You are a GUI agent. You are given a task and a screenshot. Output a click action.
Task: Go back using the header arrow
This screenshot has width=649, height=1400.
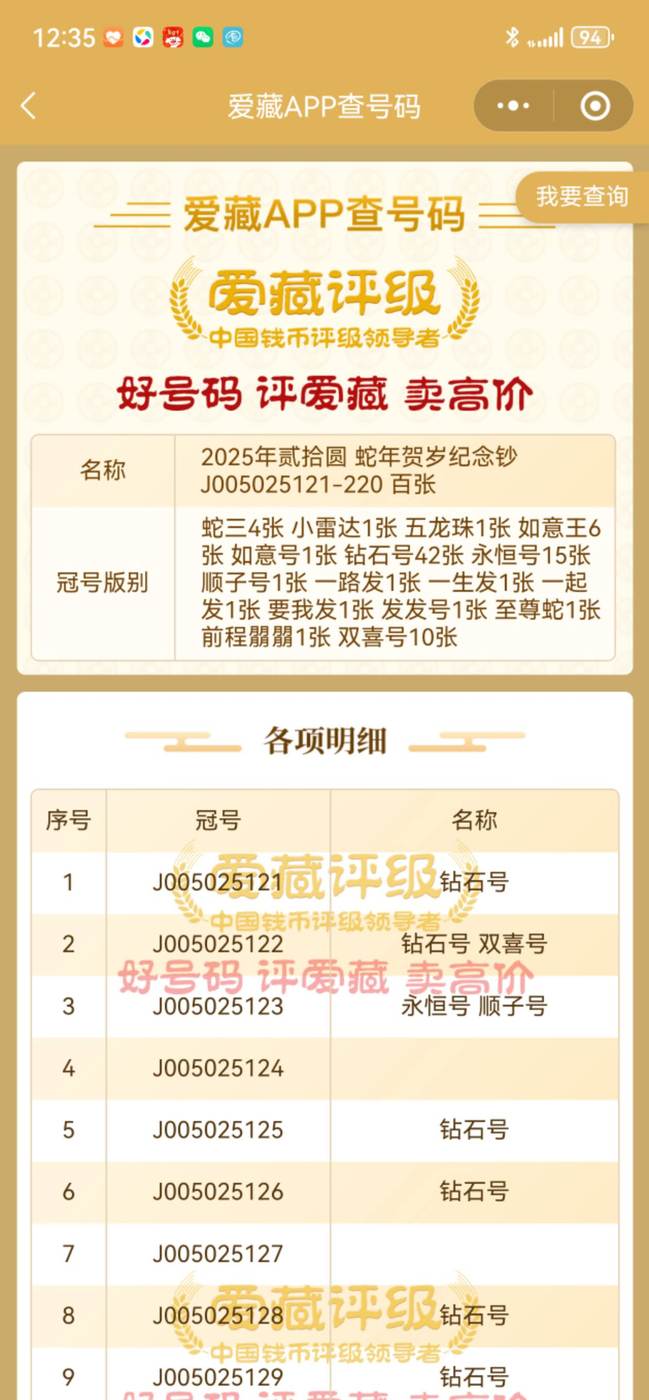(28, 106)
